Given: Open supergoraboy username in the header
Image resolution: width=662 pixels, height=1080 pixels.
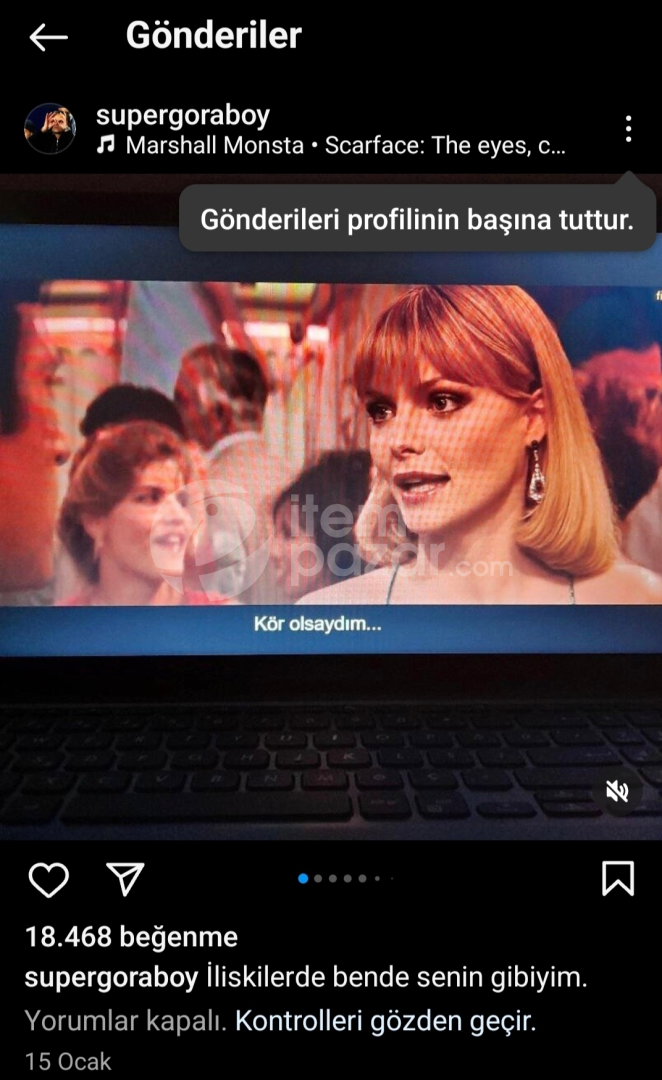Looking at the screenshot, I should coord(183,115).
